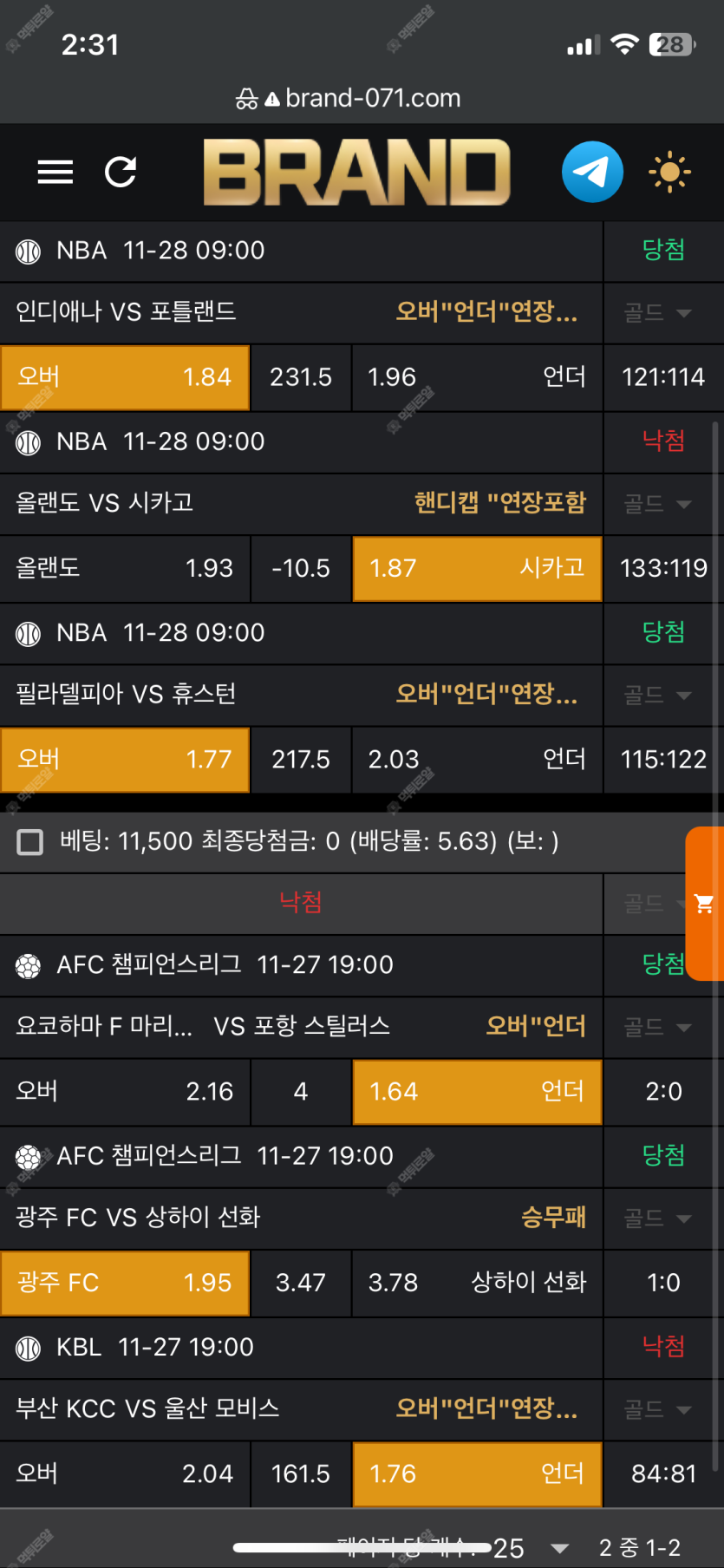Screen dimensions: 724x1568
Task: Open the hamburger menu
Action: click(x=55, y=172)
